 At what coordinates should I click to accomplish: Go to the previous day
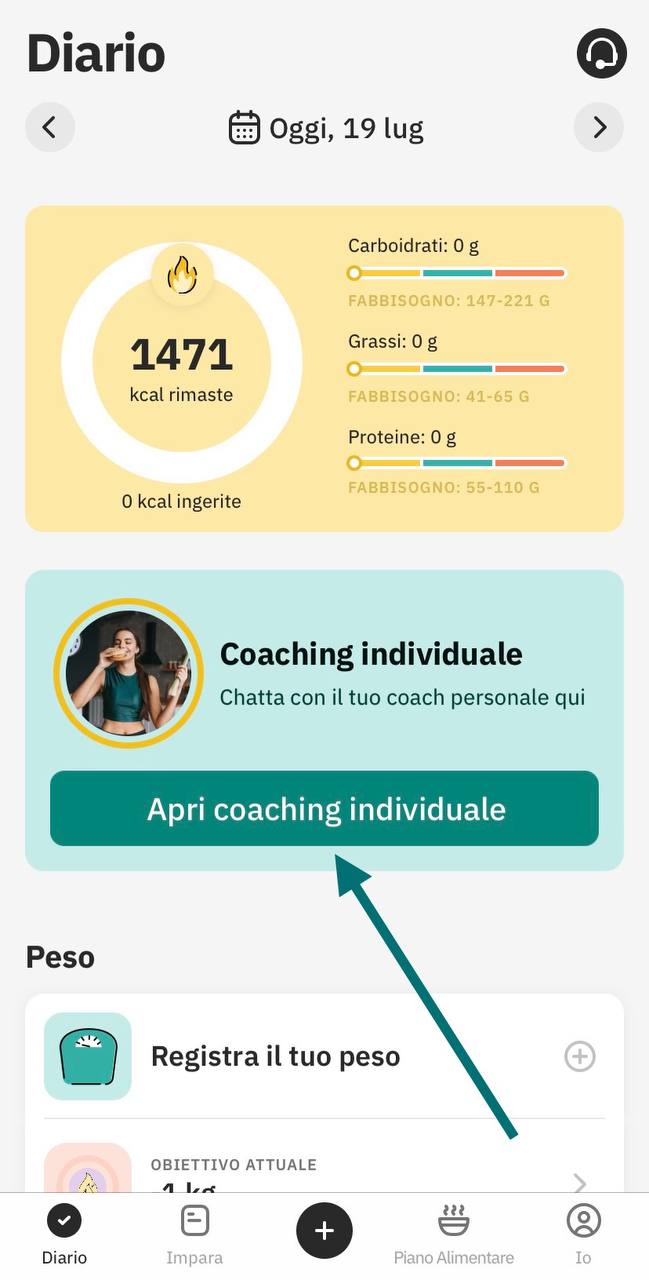pos(50,128)
